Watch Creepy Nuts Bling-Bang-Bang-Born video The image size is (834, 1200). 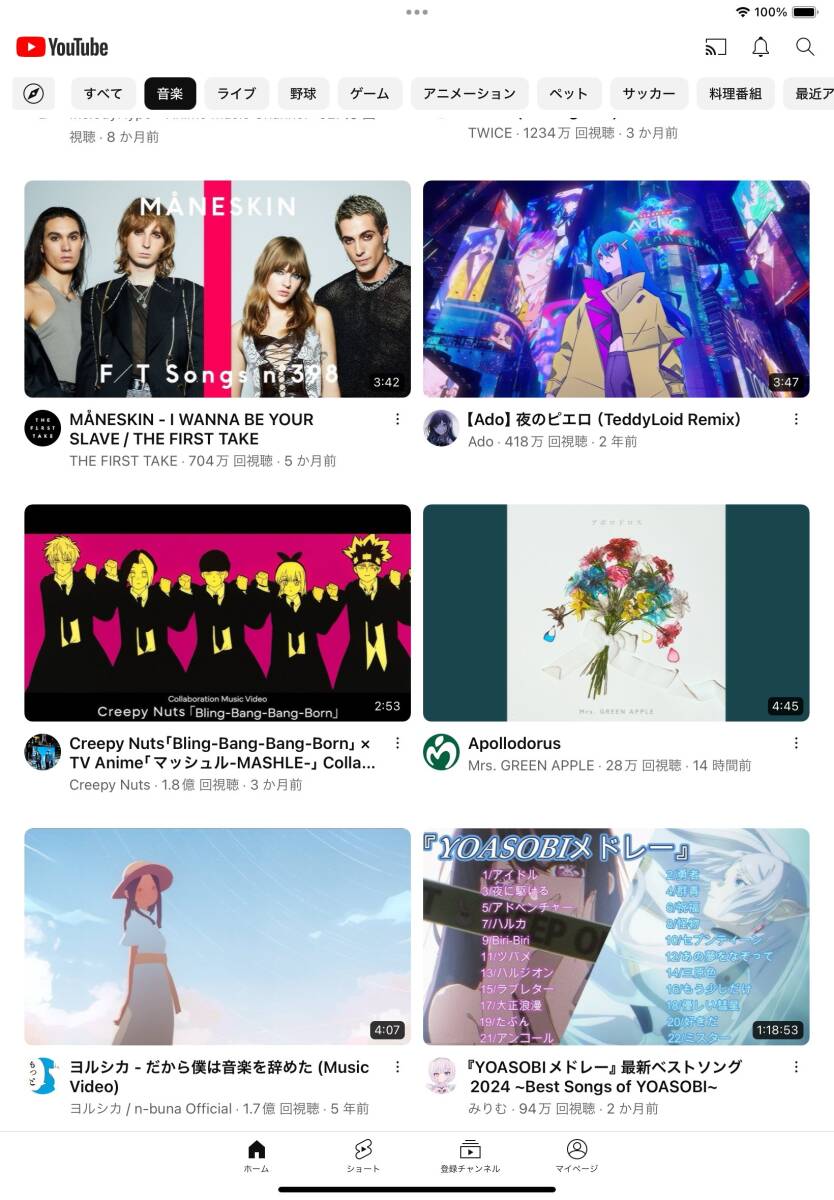[x=217, y=612]
